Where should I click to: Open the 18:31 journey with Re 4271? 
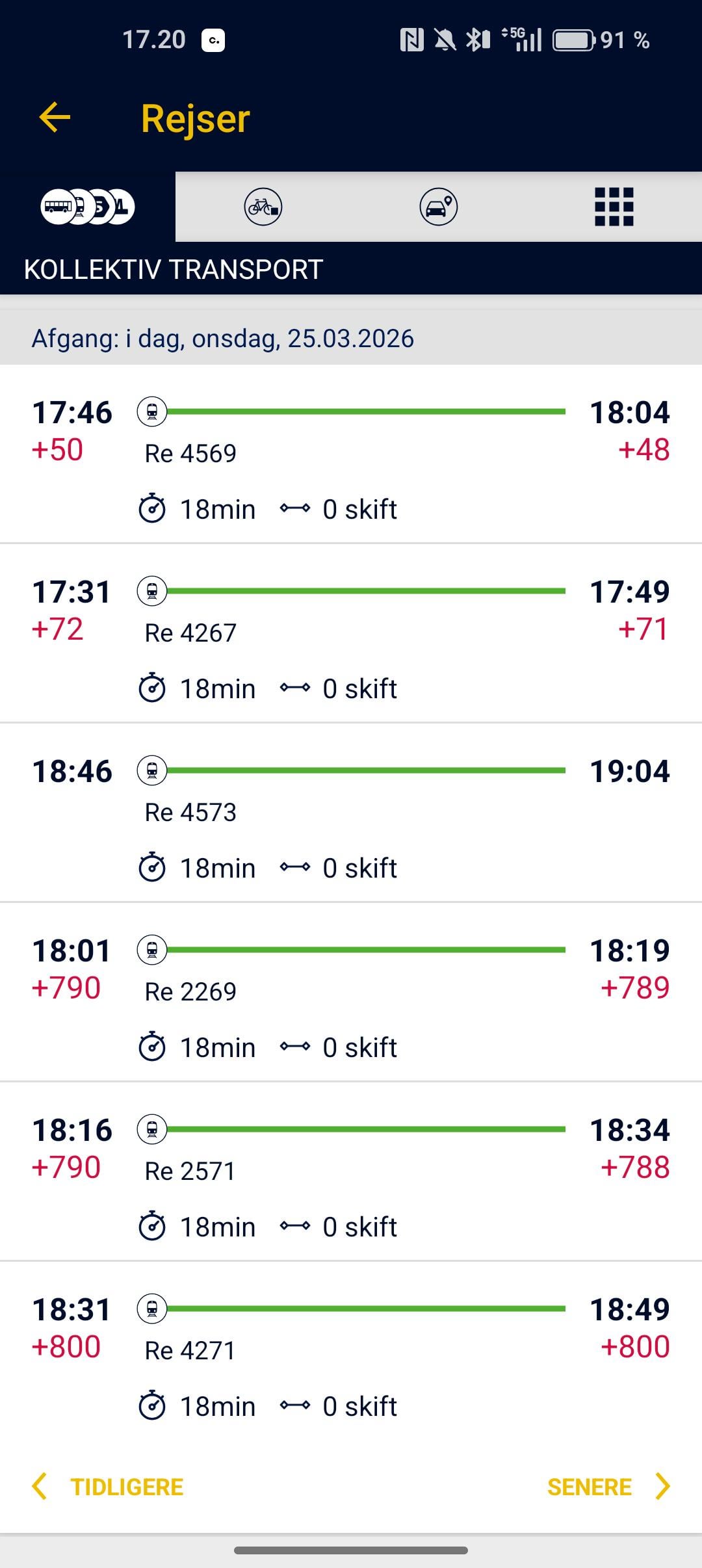click(351, 1351)
